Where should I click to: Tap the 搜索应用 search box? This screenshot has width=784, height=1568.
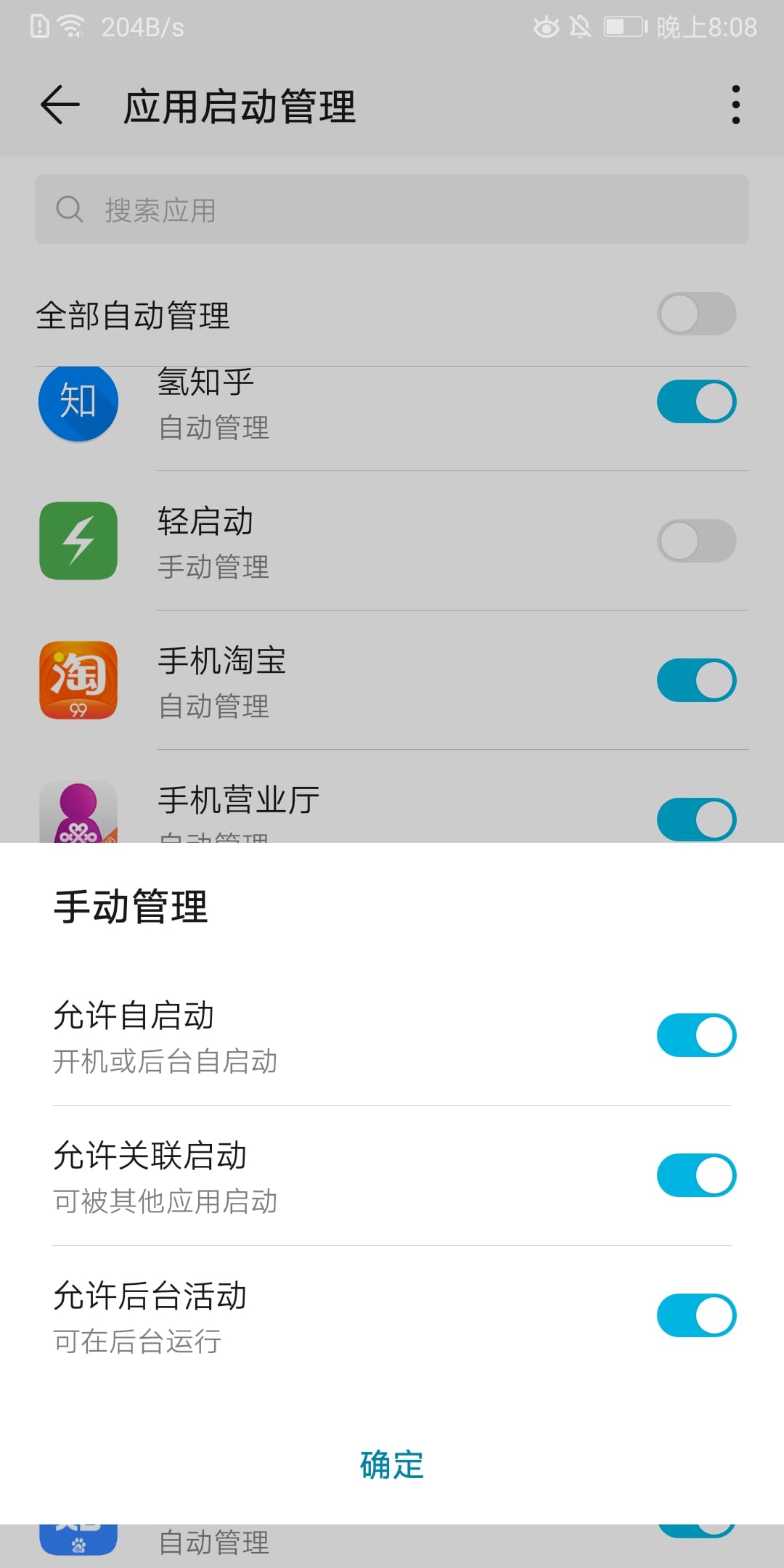392,209
